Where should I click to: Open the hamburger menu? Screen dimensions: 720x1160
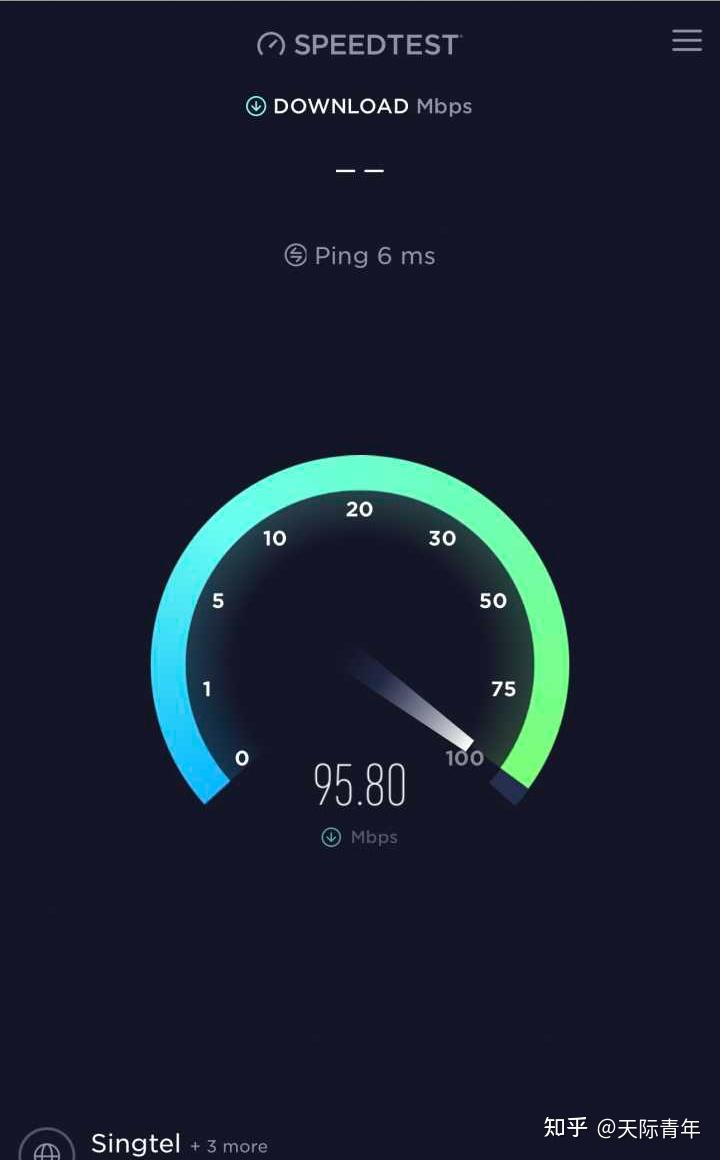tap(687, 41)
